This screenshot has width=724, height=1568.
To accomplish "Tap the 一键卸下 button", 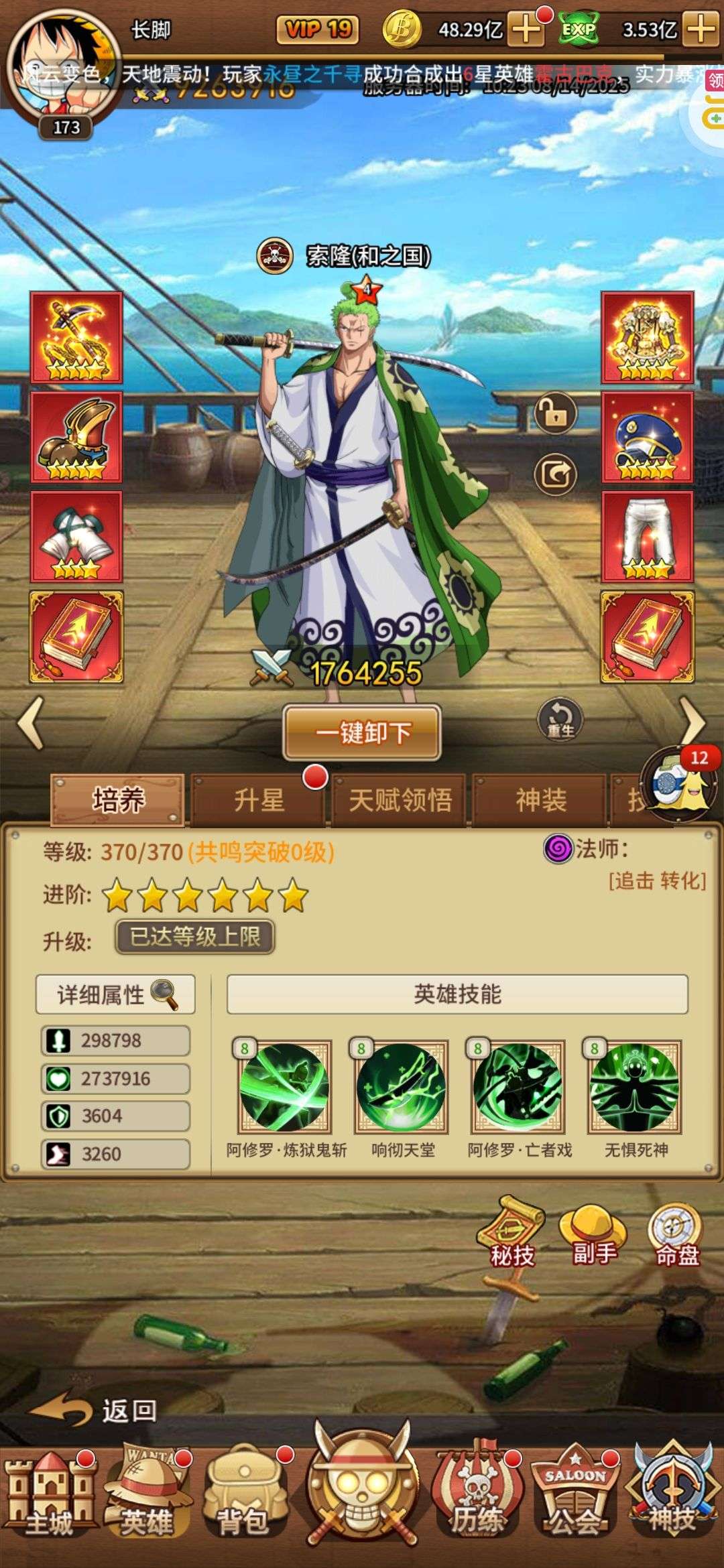I will coord(362,732).
